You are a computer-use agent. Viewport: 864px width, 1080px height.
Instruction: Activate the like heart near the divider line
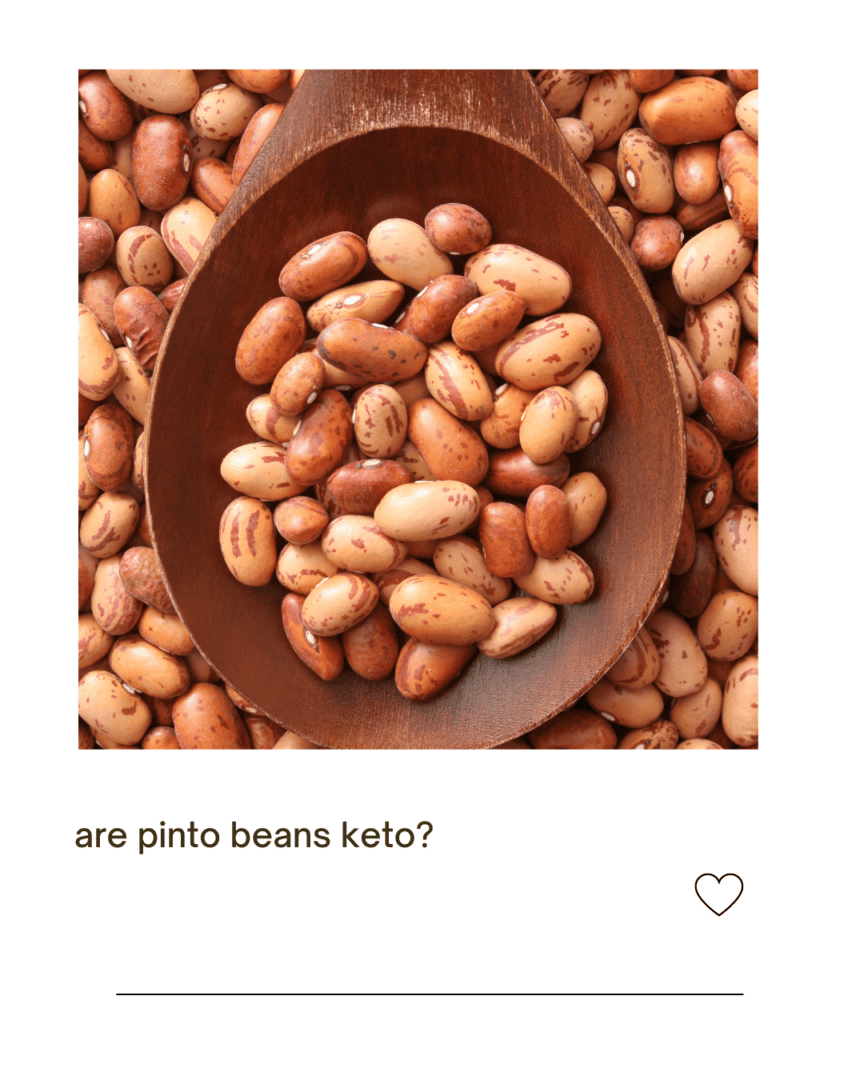[x=718, y=891]
